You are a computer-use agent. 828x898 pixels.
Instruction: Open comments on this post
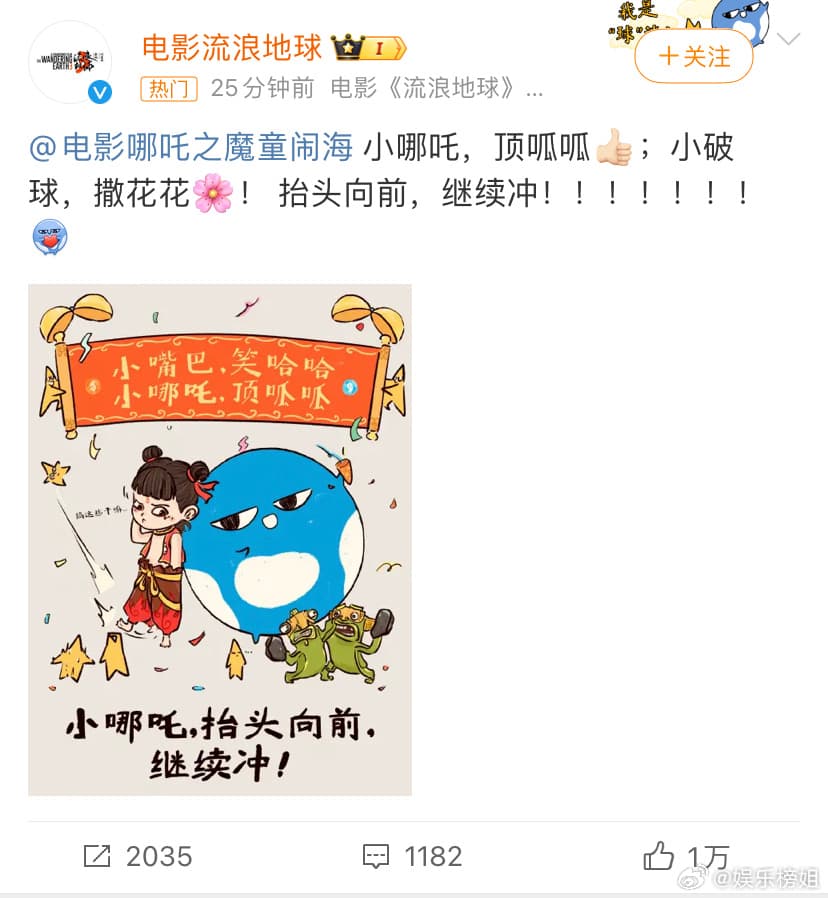[412, 856]
